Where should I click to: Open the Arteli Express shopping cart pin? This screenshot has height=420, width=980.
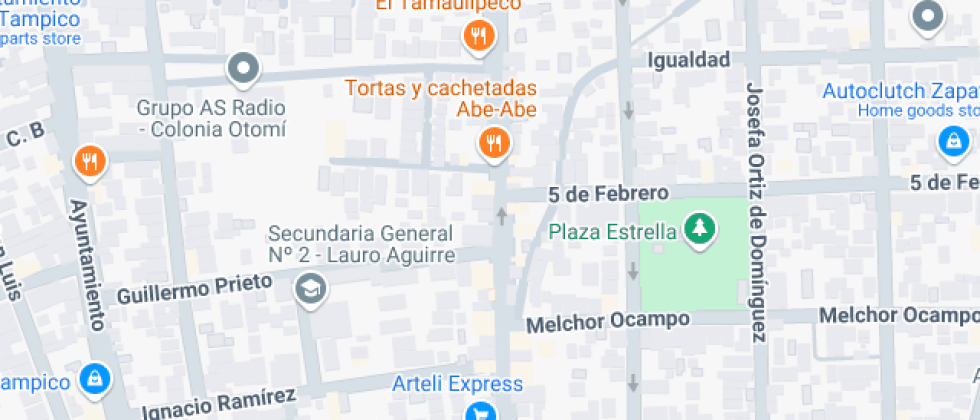481,411
